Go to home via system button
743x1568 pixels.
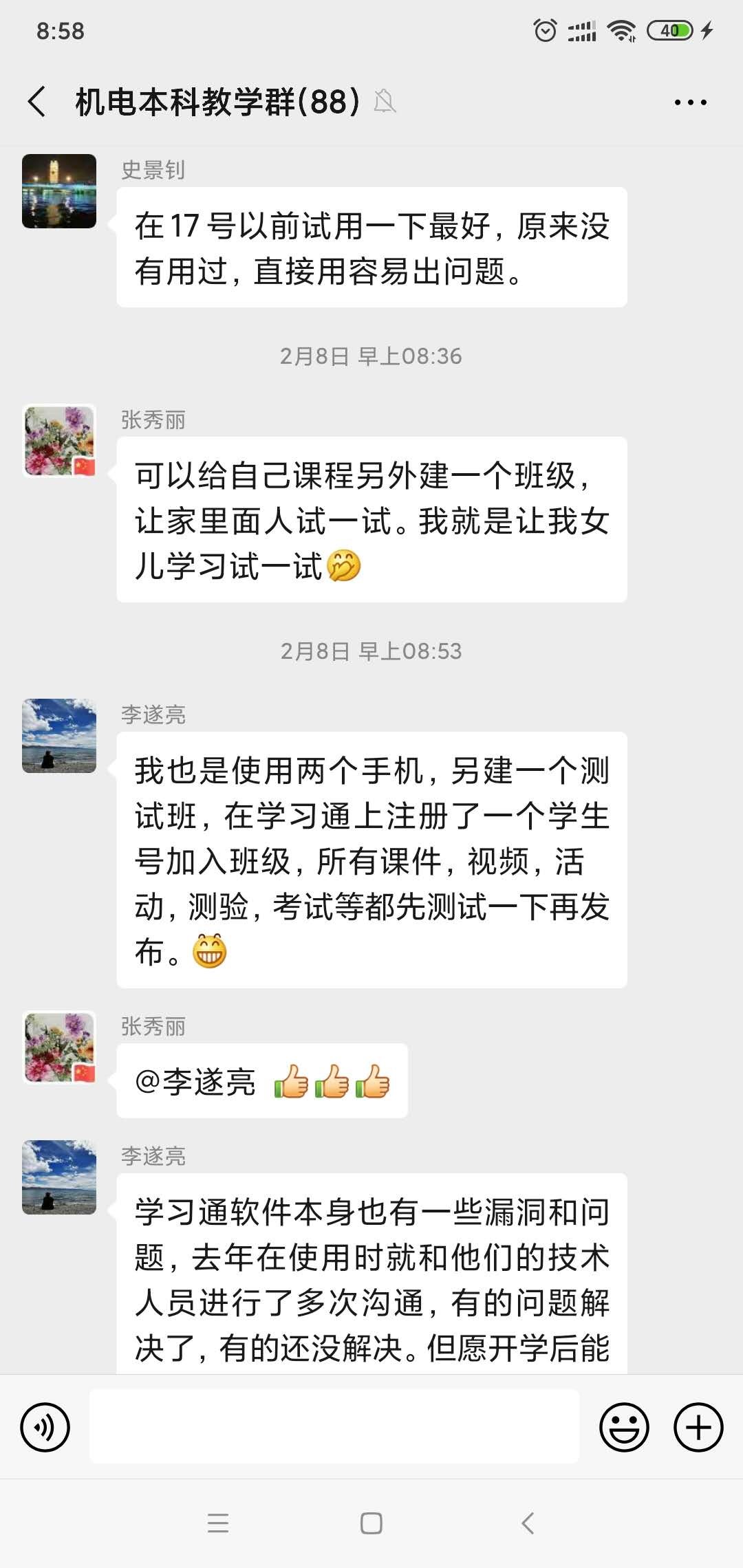click(371, 1523)
